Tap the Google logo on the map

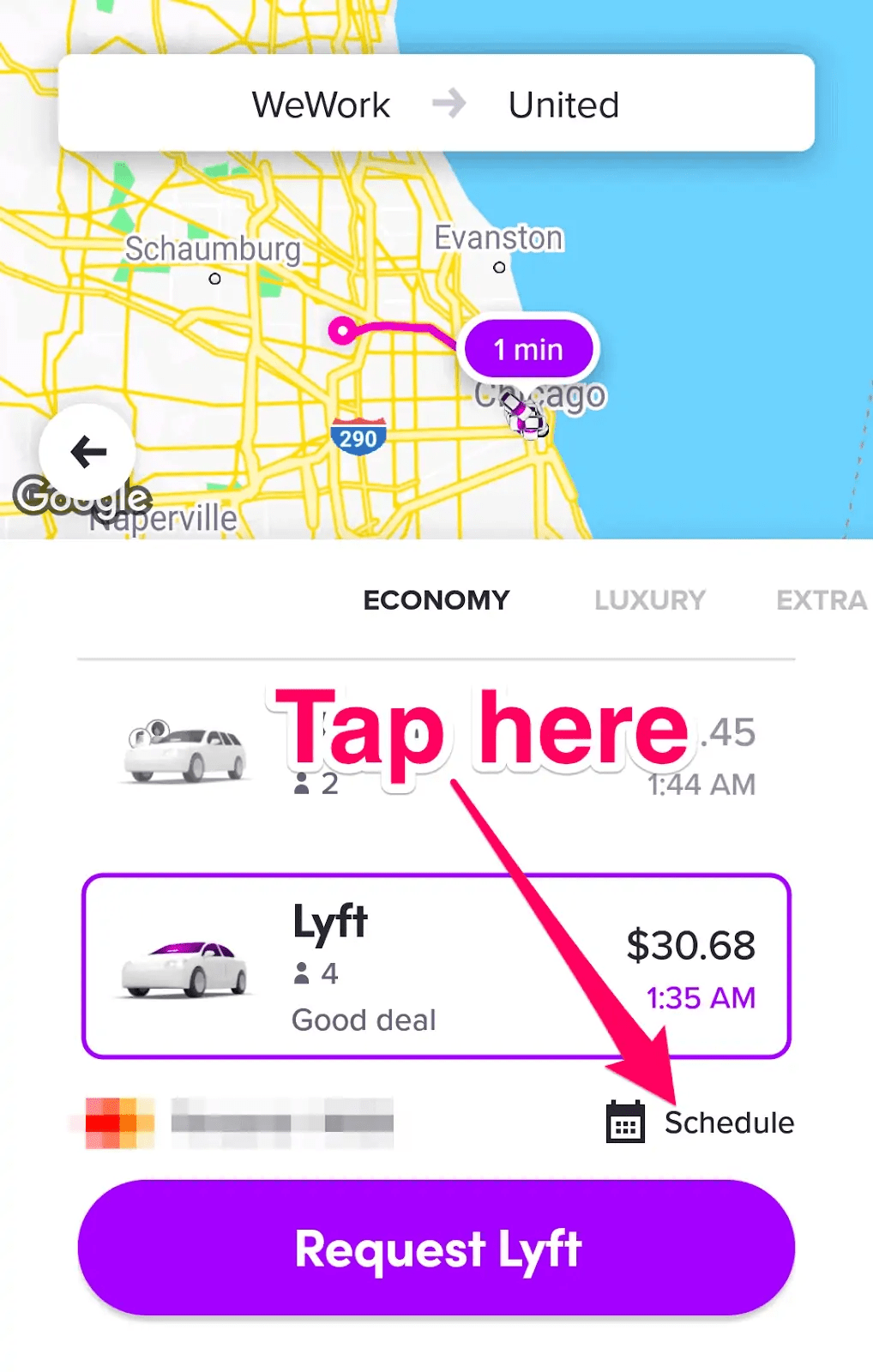(x=81, y=497)
